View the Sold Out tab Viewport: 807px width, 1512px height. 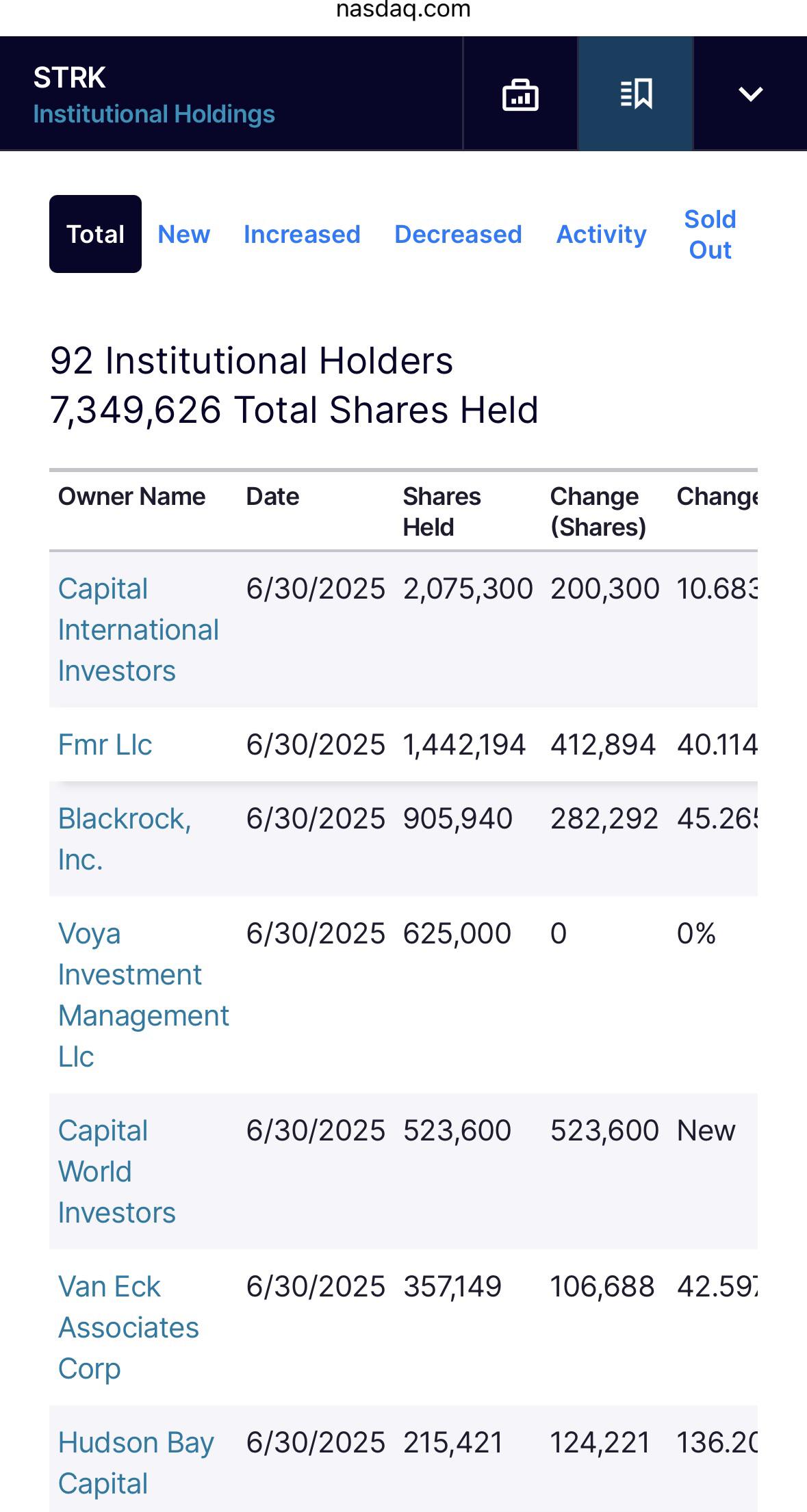click(710, 234)
